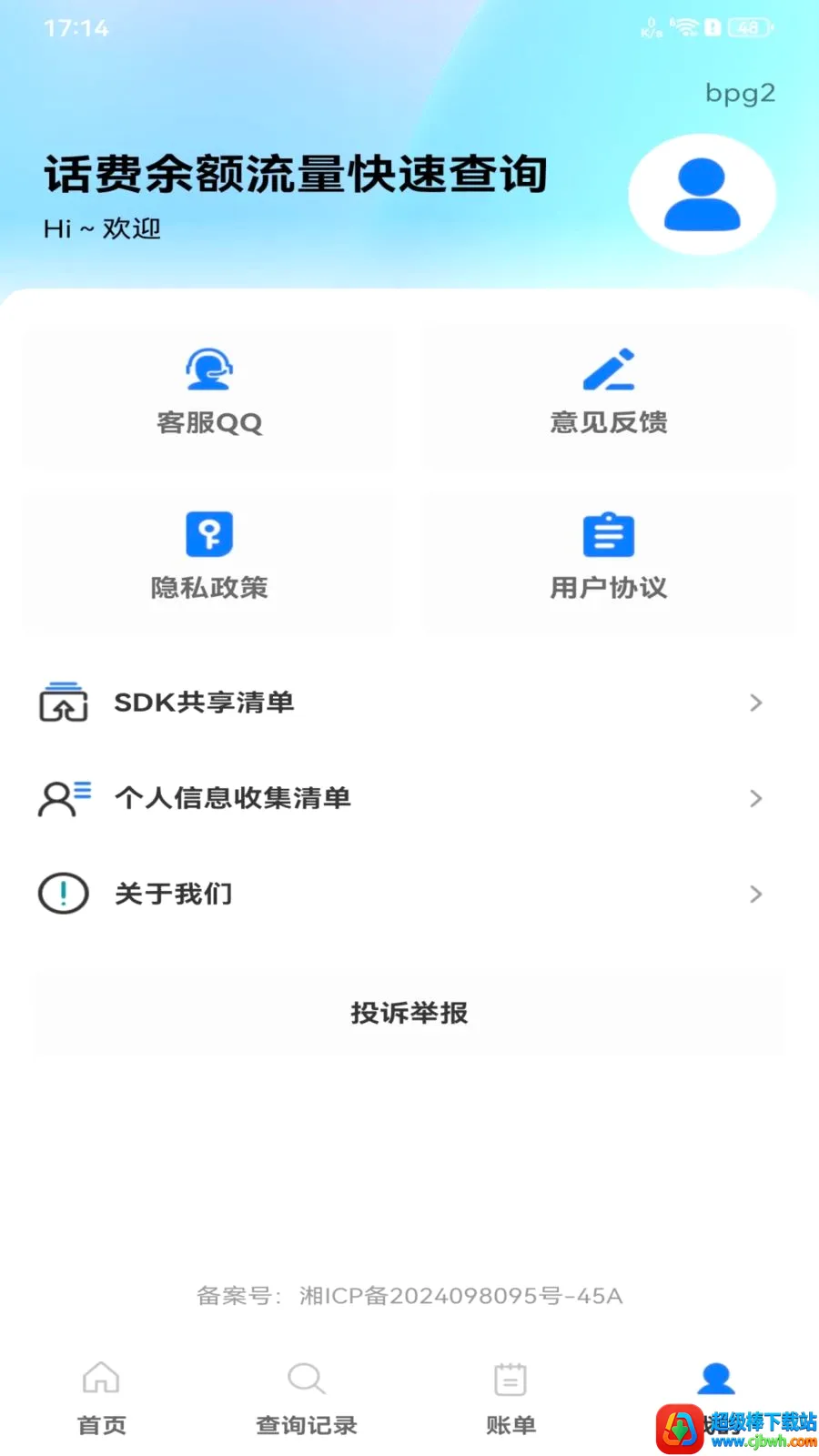Open 用户协议 user agreement

[x=609, y=559]
